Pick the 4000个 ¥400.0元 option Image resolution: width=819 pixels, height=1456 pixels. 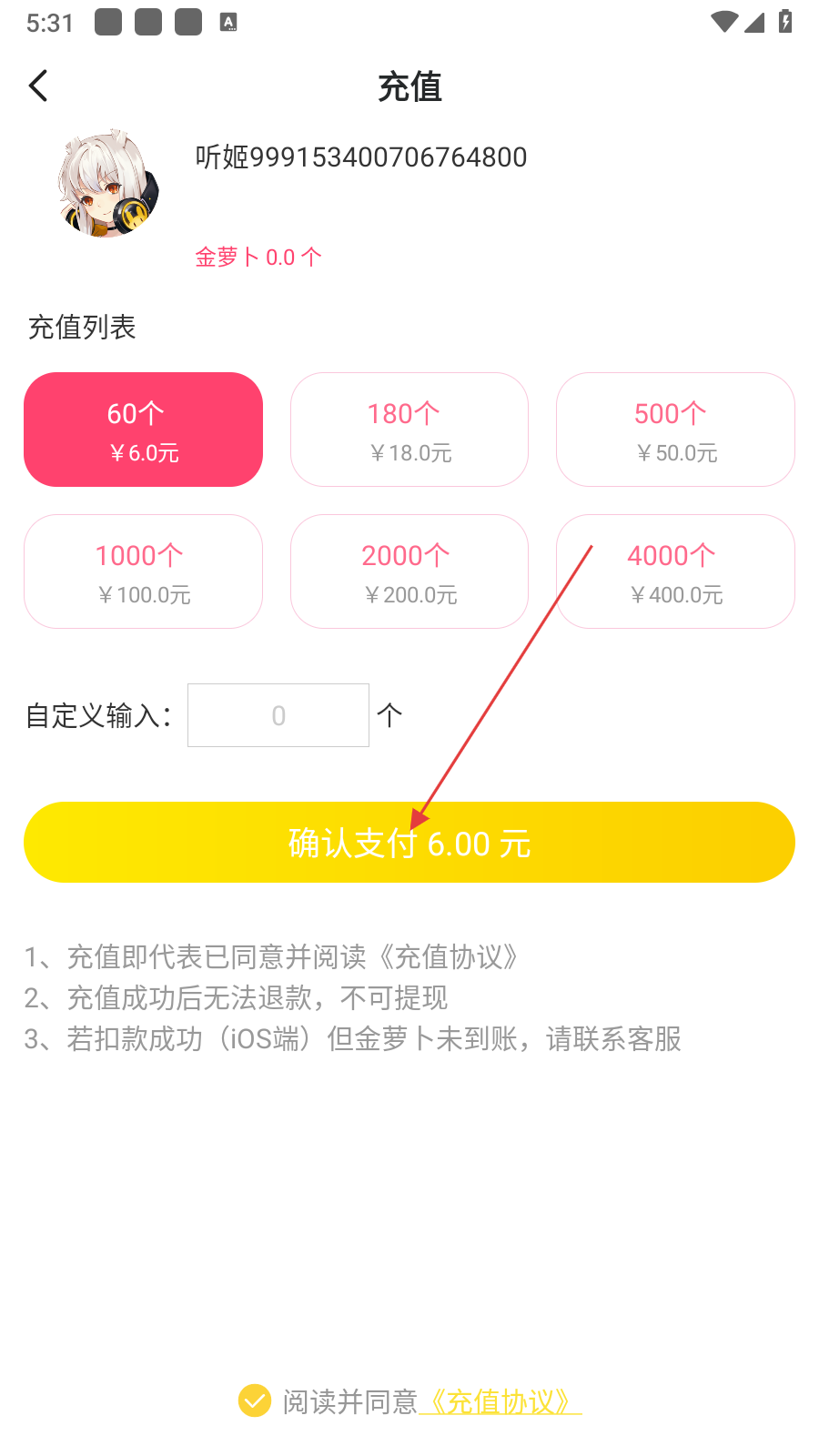675,571
